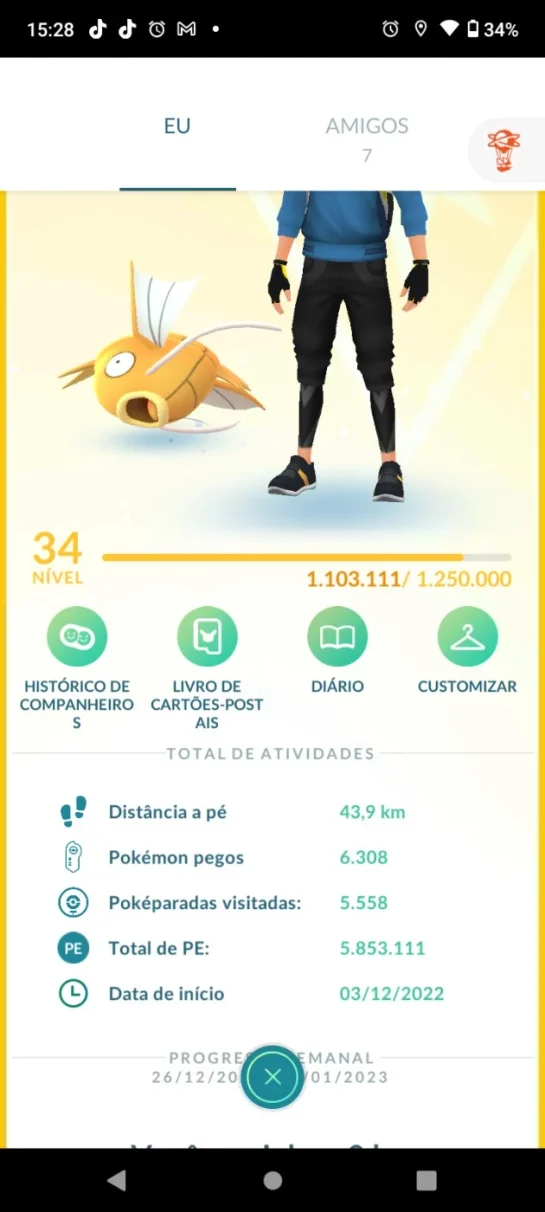Close the profile with the X button
Image resolution: width=545 pixels, height=1212 pixels.
tap(273, 1076)
